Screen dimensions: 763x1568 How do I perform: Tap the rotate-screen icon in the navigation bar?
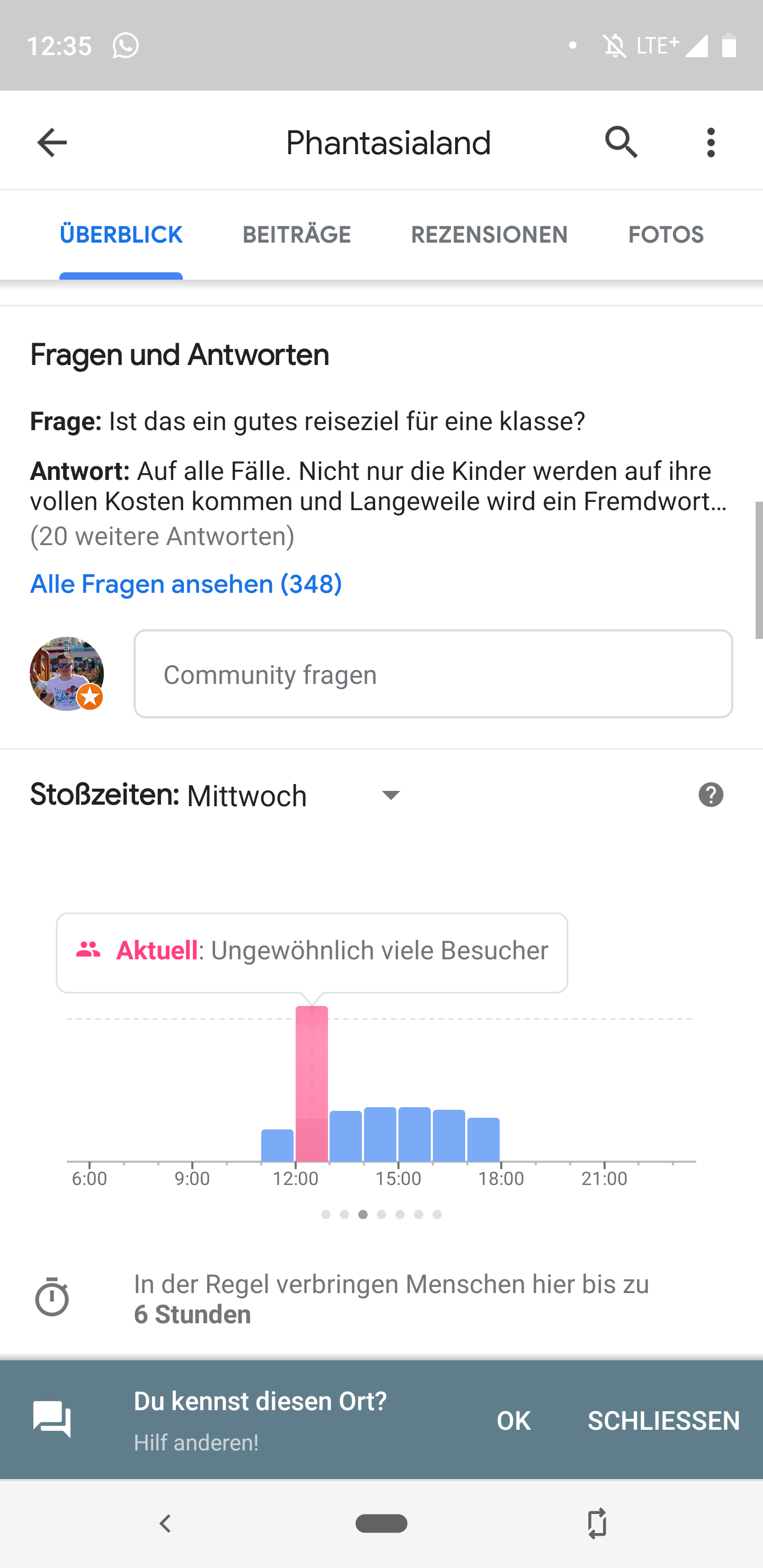click(x=597, y=1524)
